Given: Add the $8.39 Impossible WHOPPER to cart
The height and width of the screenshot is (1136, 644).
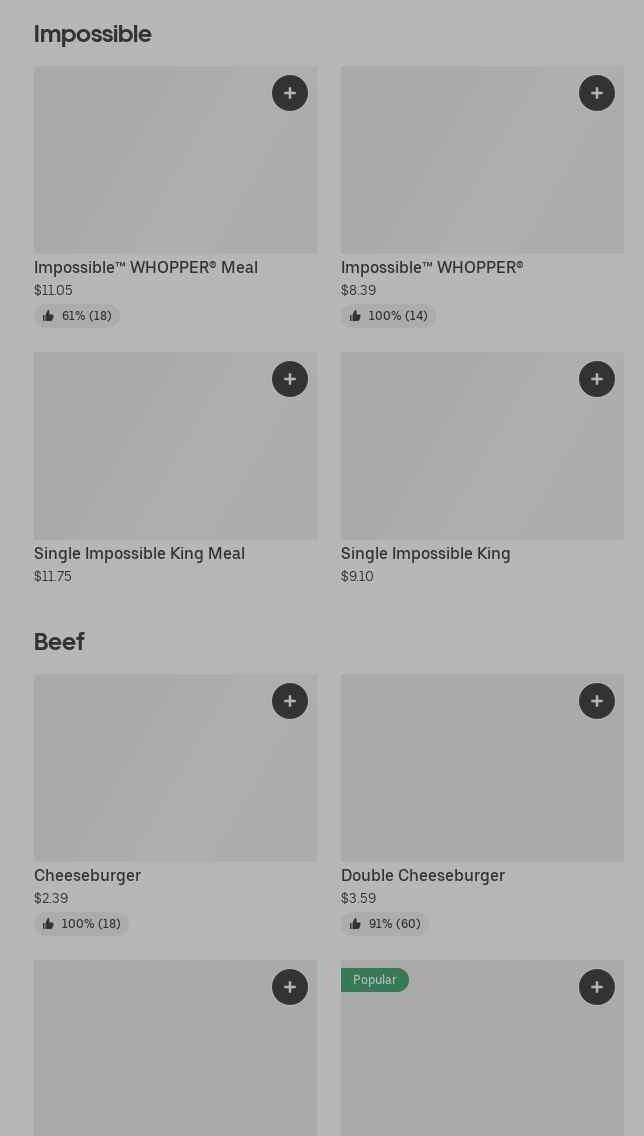Looking at the screenshot, I should [597, 93].
